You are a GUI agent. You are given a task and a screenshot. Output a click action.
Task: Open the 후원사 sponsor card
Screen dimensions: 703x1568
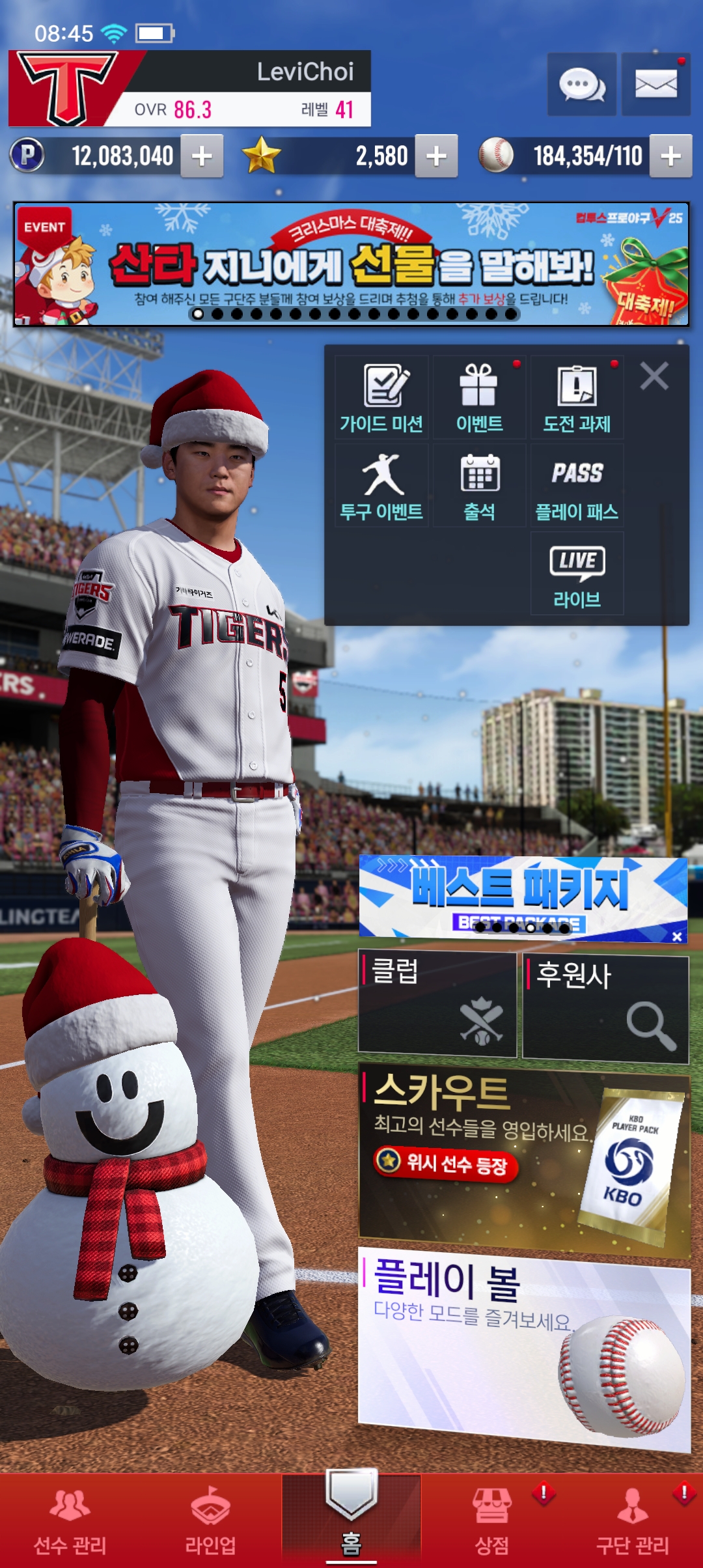click(x=605, y=1008)
